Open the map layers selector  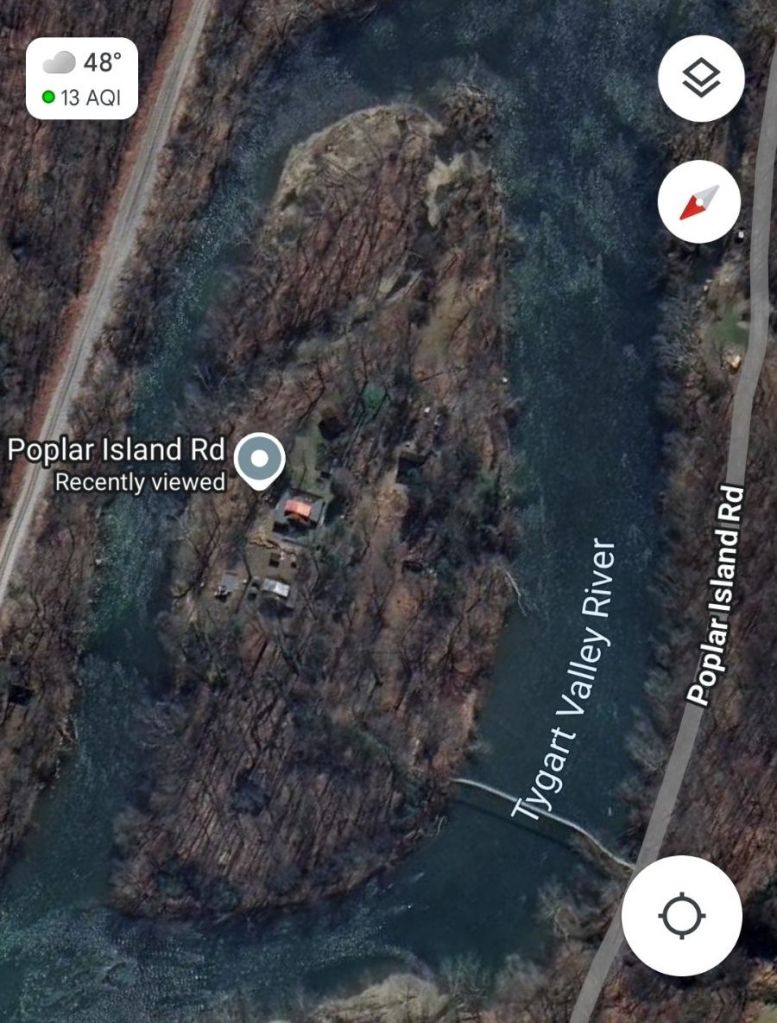click(x=701, y=79)
